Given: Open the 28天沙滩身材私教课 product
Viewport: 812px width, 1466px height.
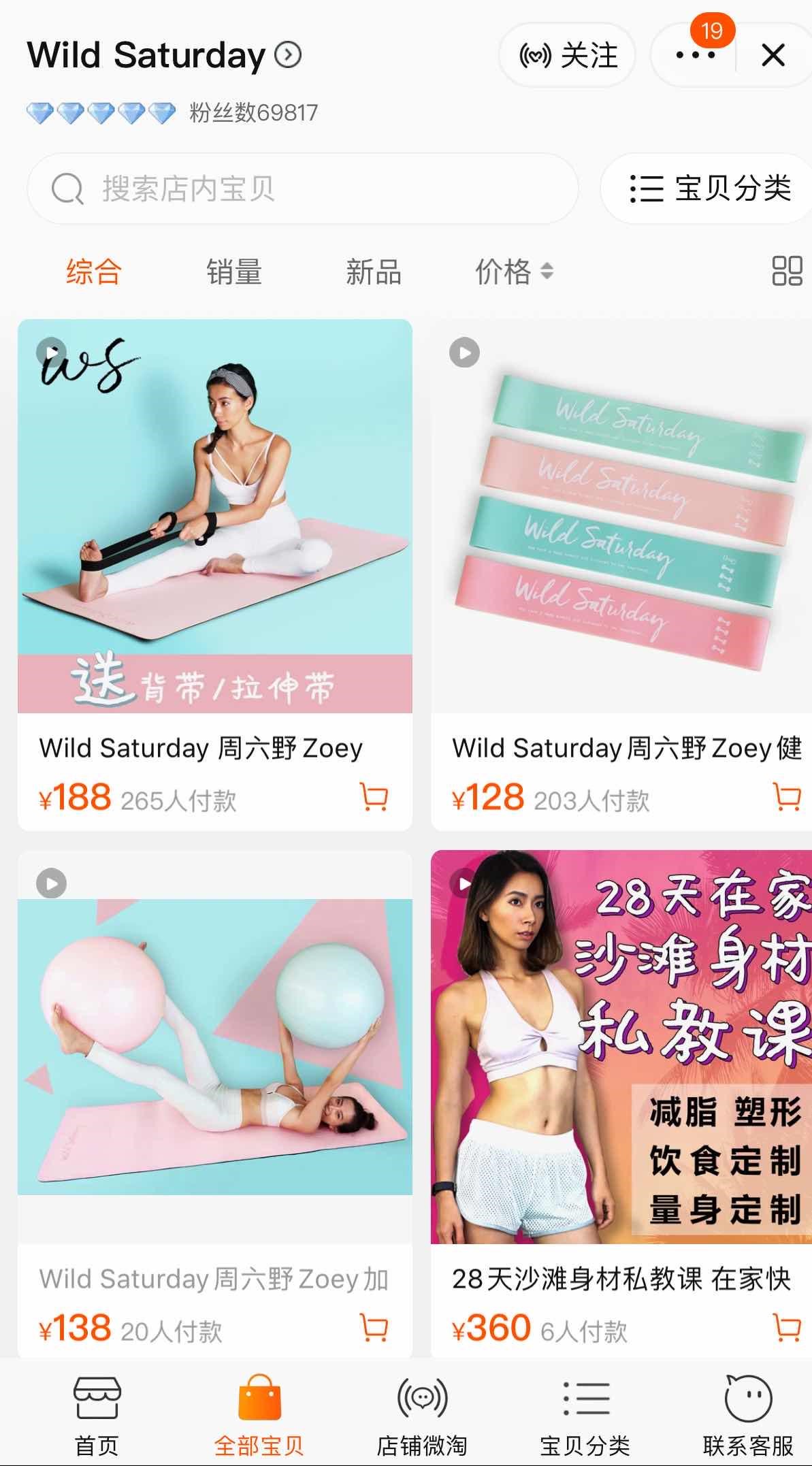Looking at the screenshot, I should 621,1048.
